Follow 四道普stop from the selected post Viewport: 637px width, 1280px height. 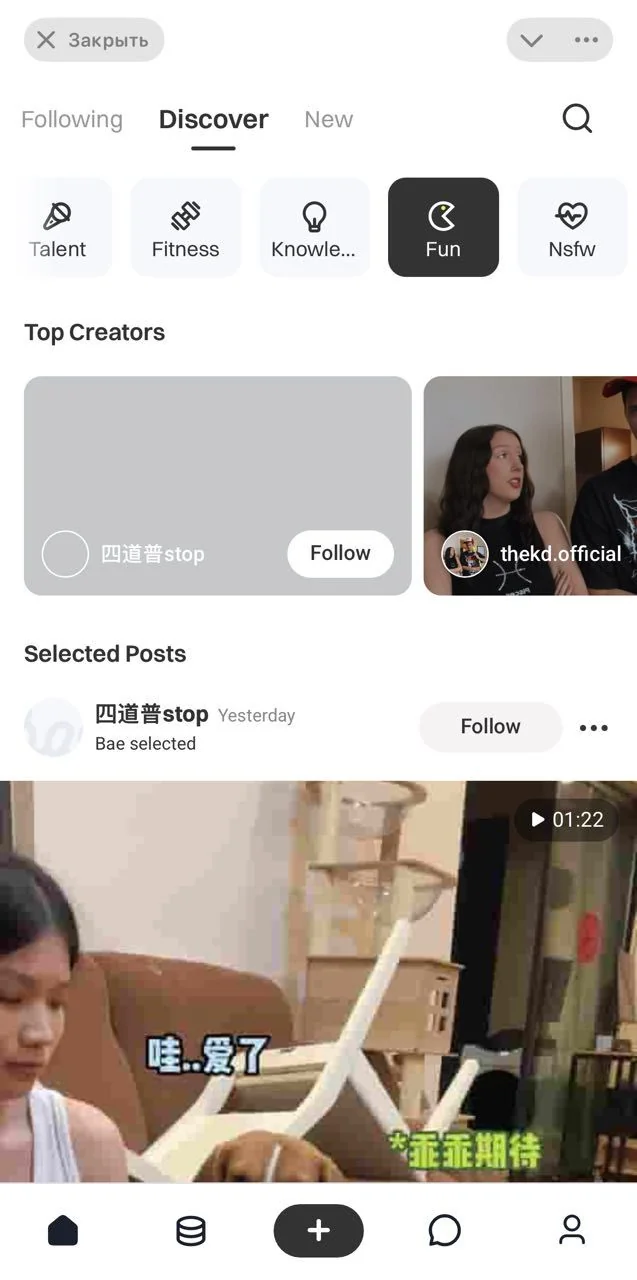[490, 727]
